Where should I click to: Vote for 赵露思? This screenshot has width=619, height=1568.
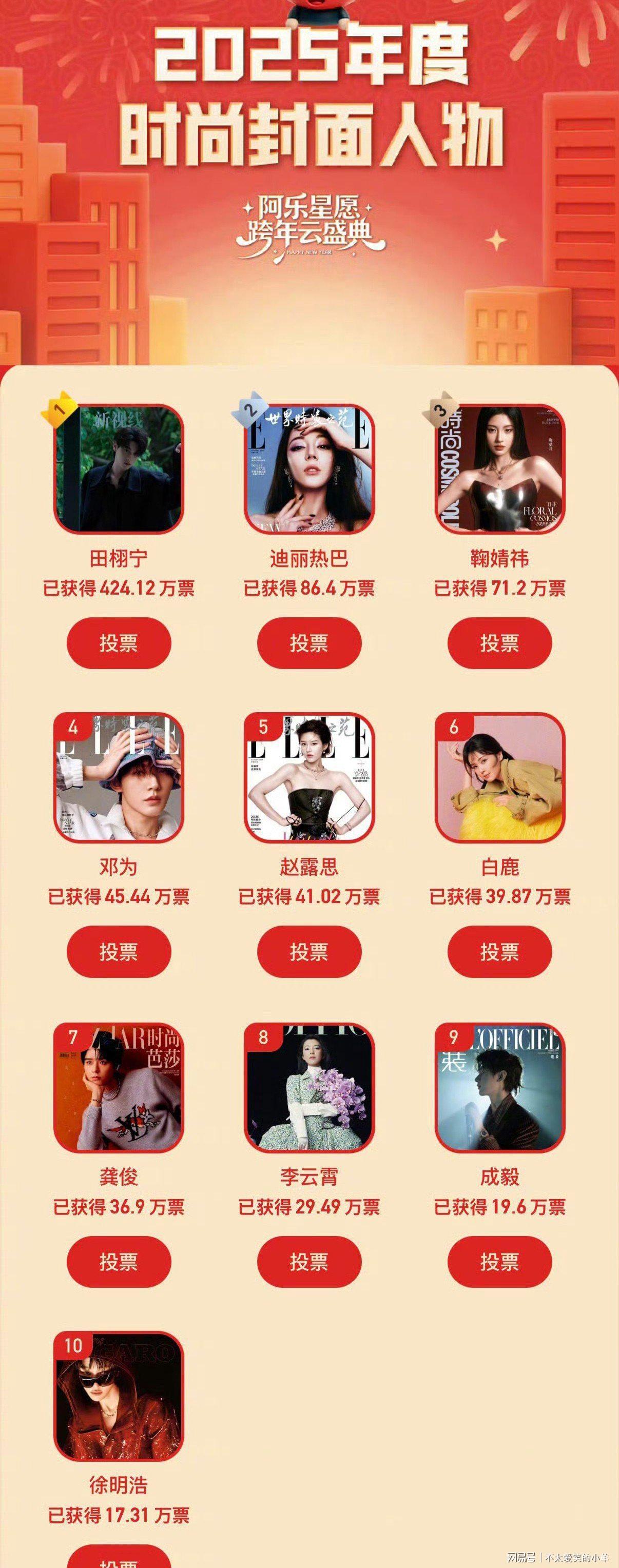coord(308,951)
